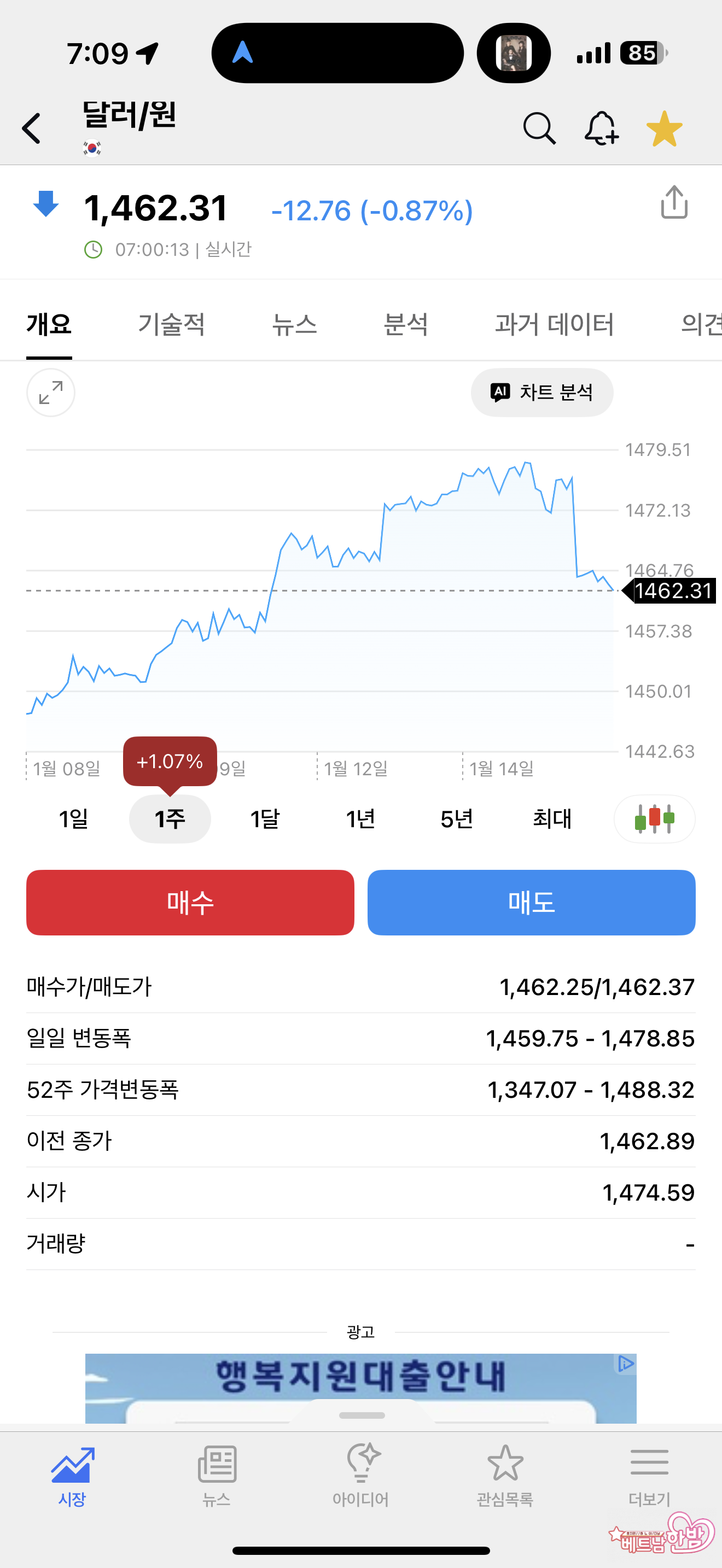Select the 1일 chart range
Image resolution: width=722 pixels, height=1568 pixels.
[x=74, y=820]
